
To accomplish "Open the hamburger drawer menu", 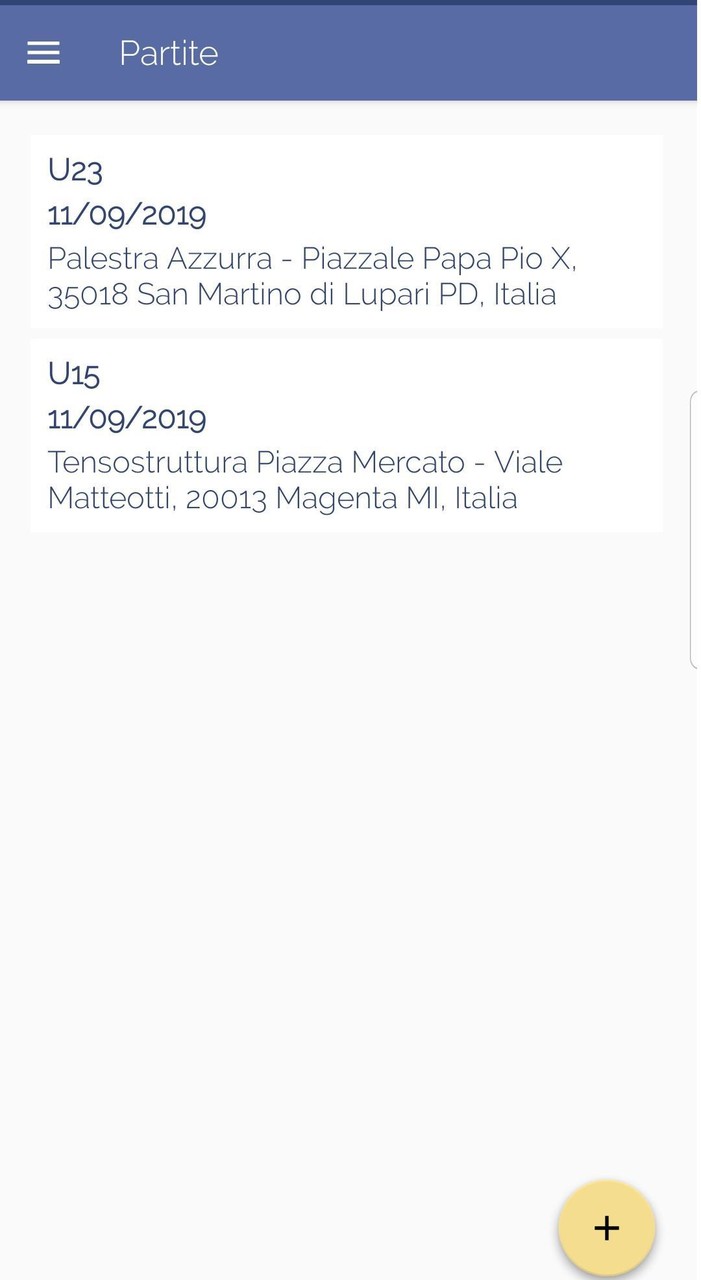I will point(43,53).
